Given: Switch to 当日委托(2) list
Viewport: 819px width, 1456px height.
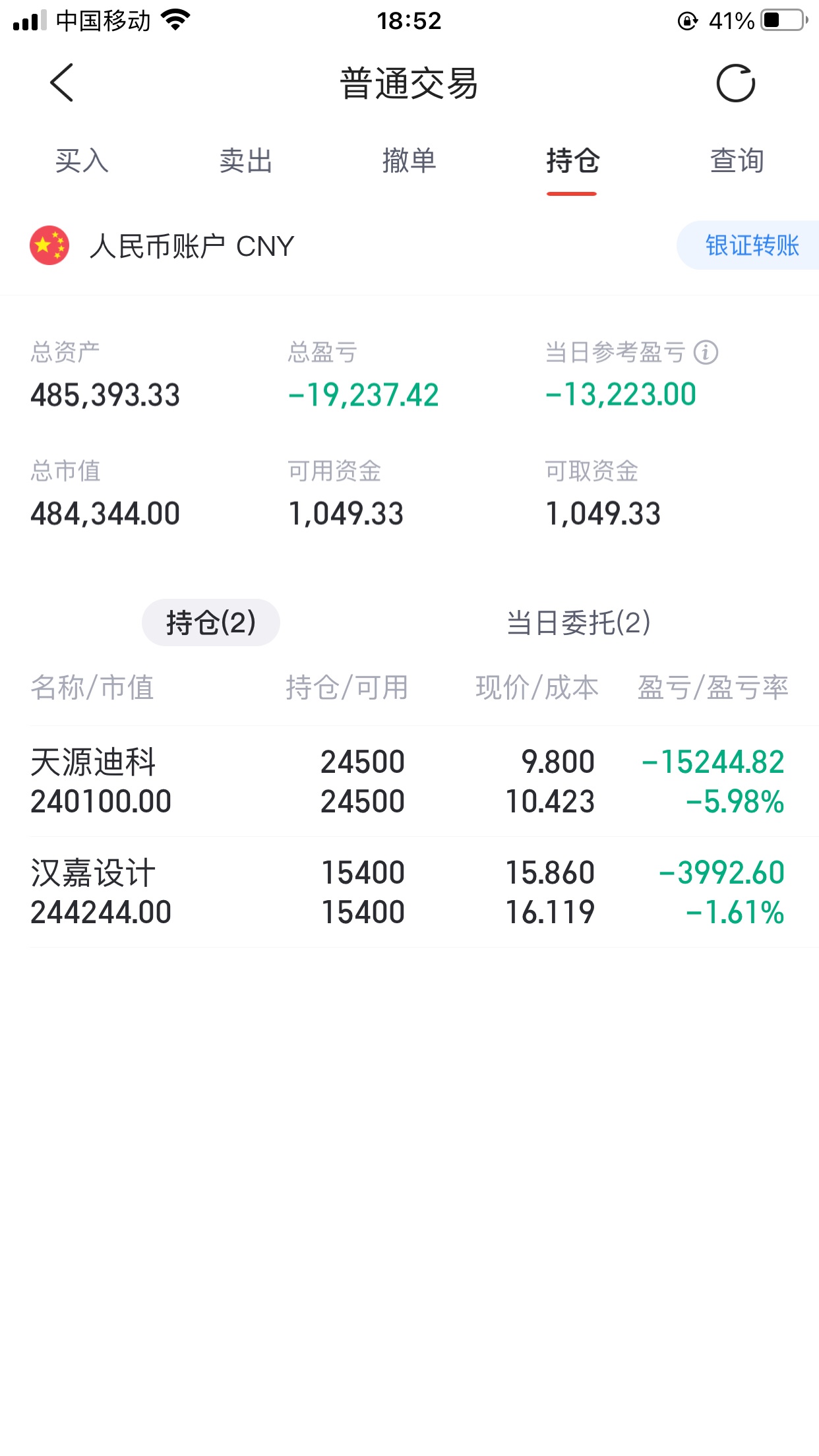Looking at the screenshot, I should click(578, 622).
